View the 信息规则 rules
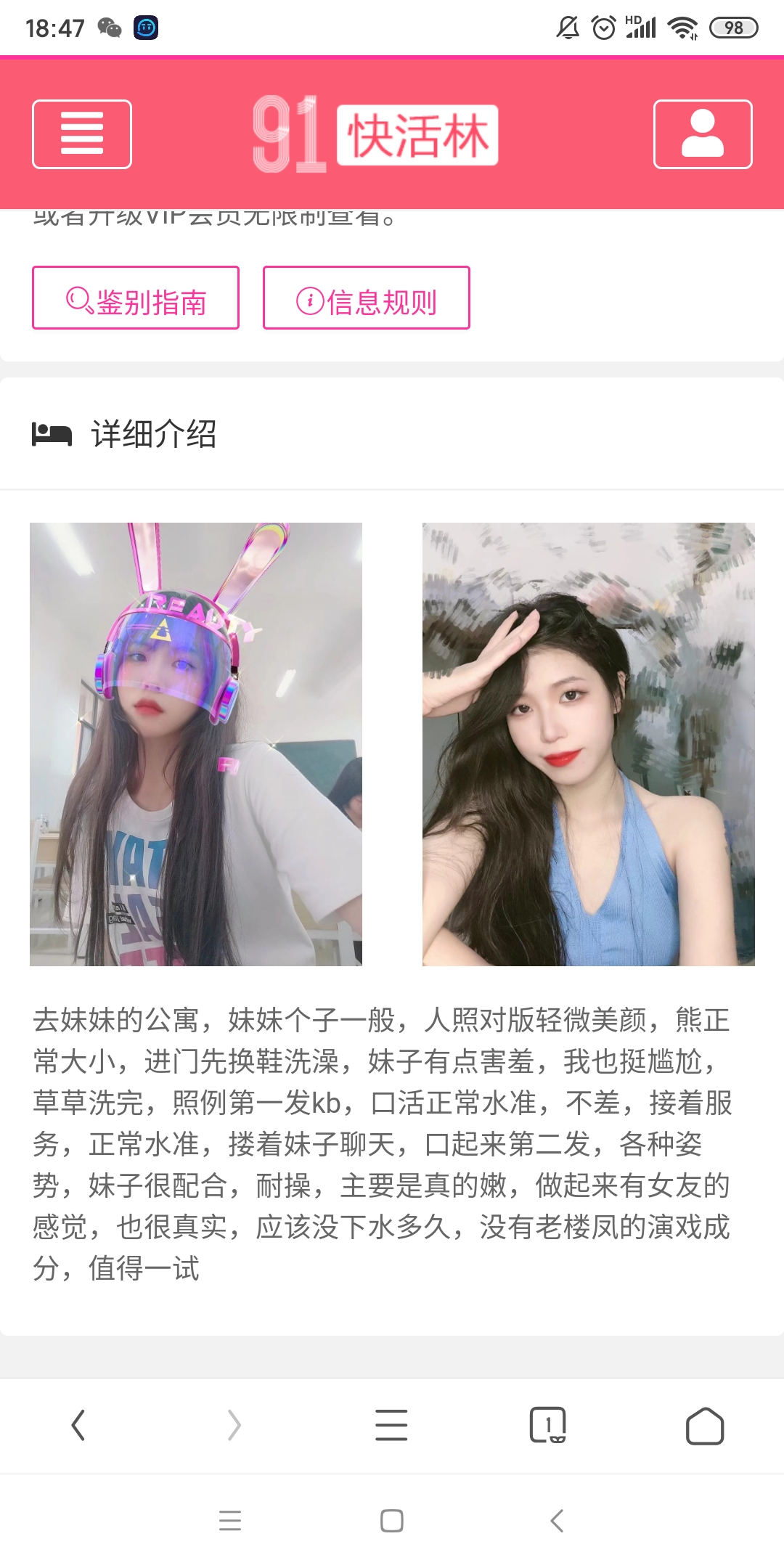This screenshot has width=784, height=1568. (x=366, y=298)
